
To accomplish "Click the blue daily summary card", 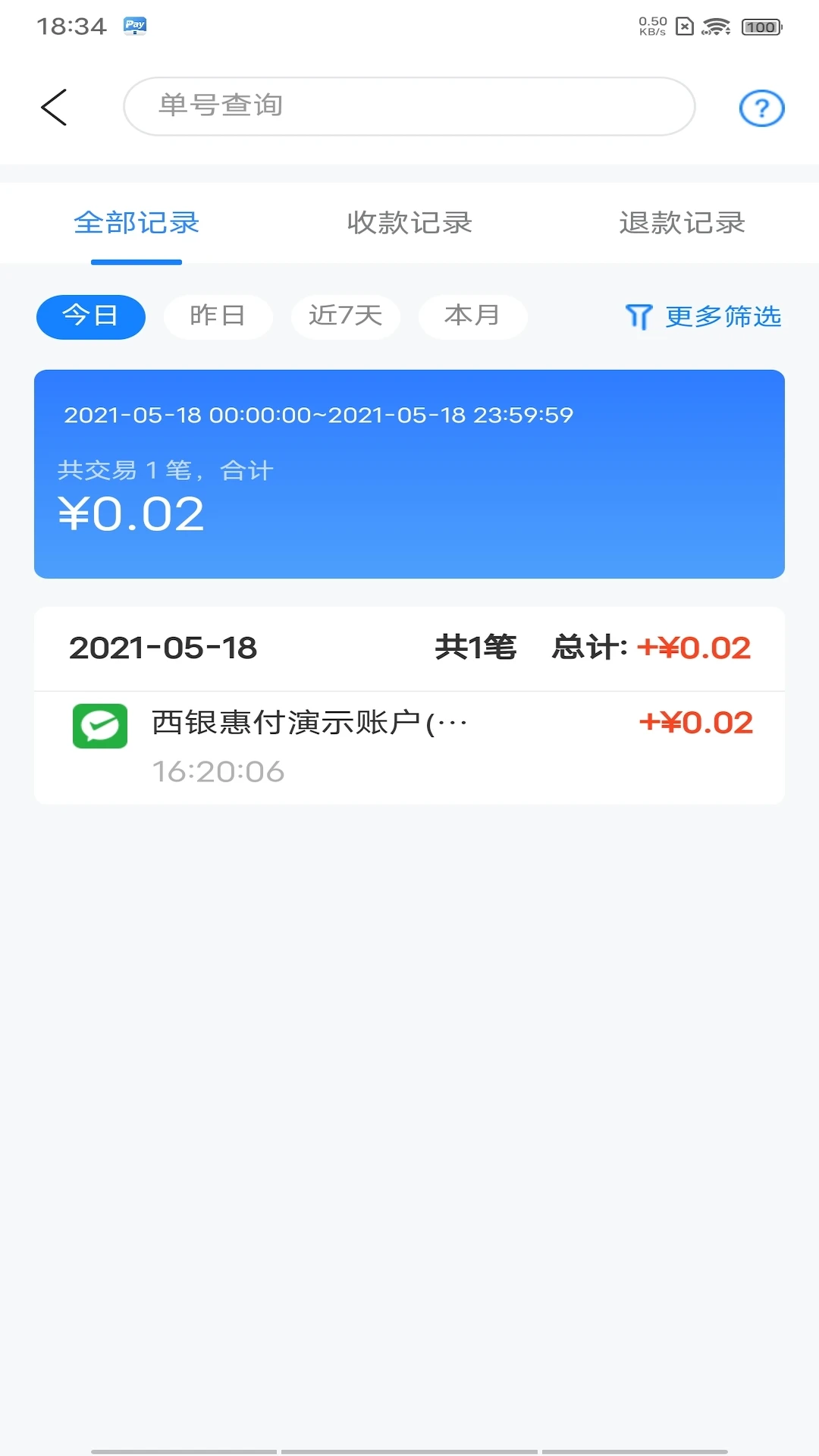I will (409, 474).
